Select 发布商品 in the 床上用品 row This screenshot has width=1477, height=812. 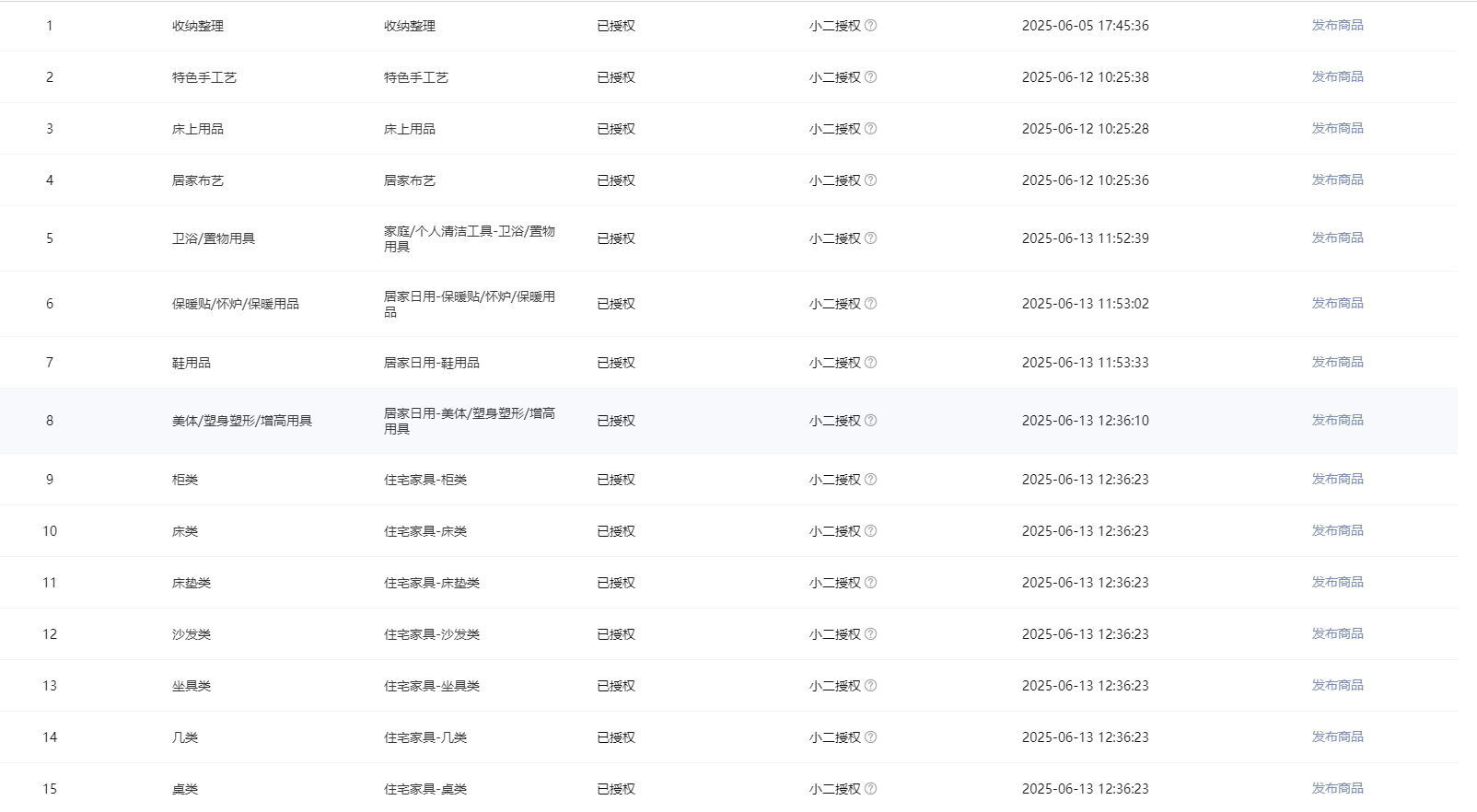point(1337,129)
